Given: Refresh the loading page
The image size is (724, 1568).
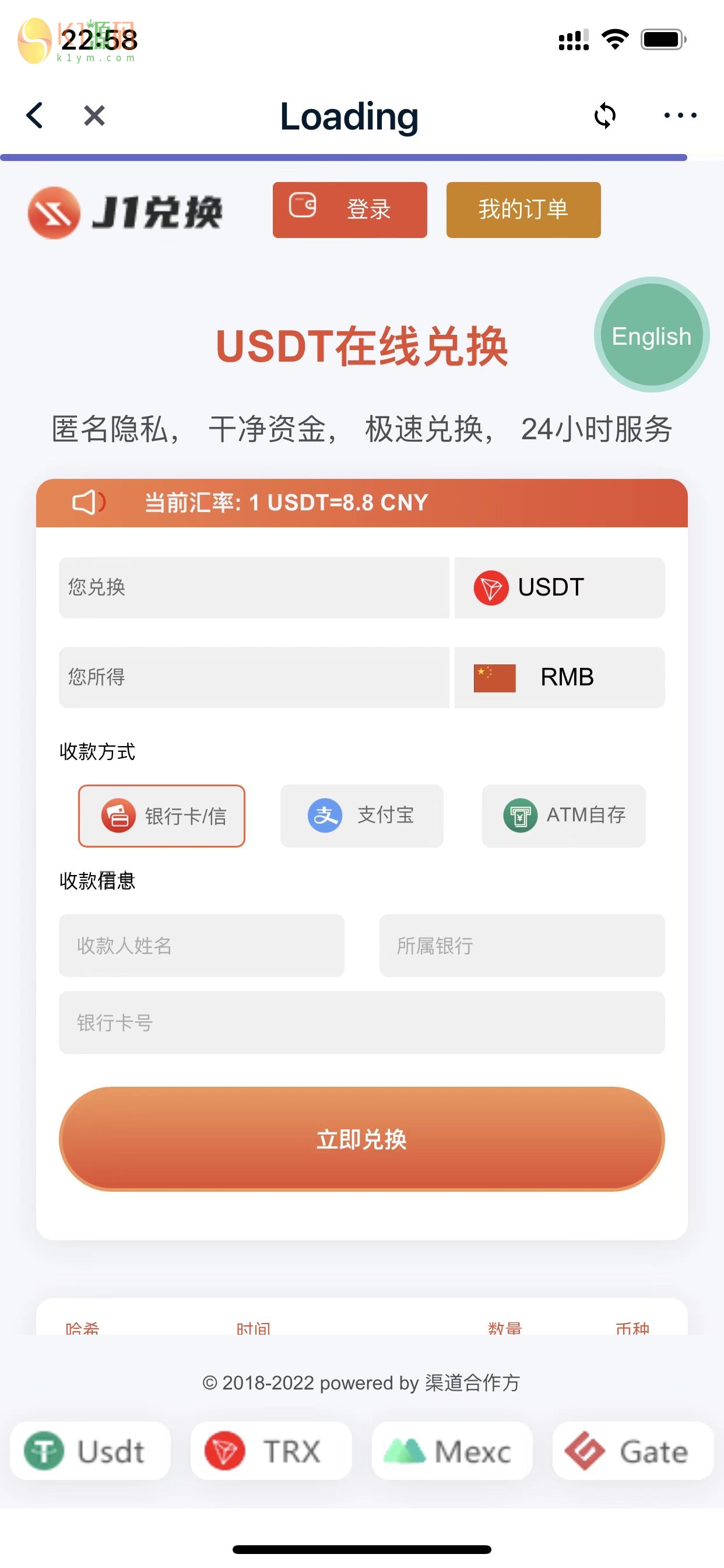Looking at the screenshot, I should pyautogui.click(x=604, y=115).
